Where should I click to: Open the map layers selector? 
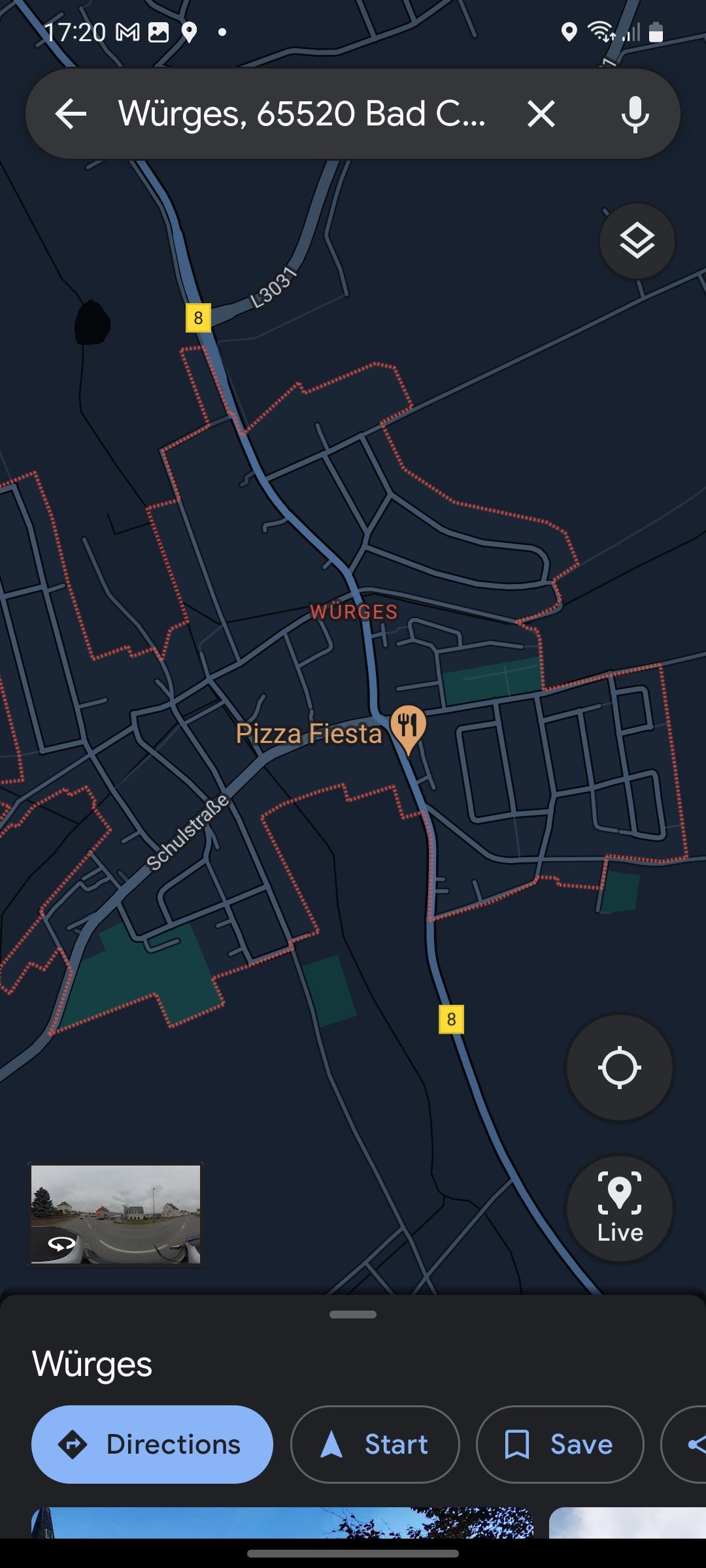coord(637,241)
